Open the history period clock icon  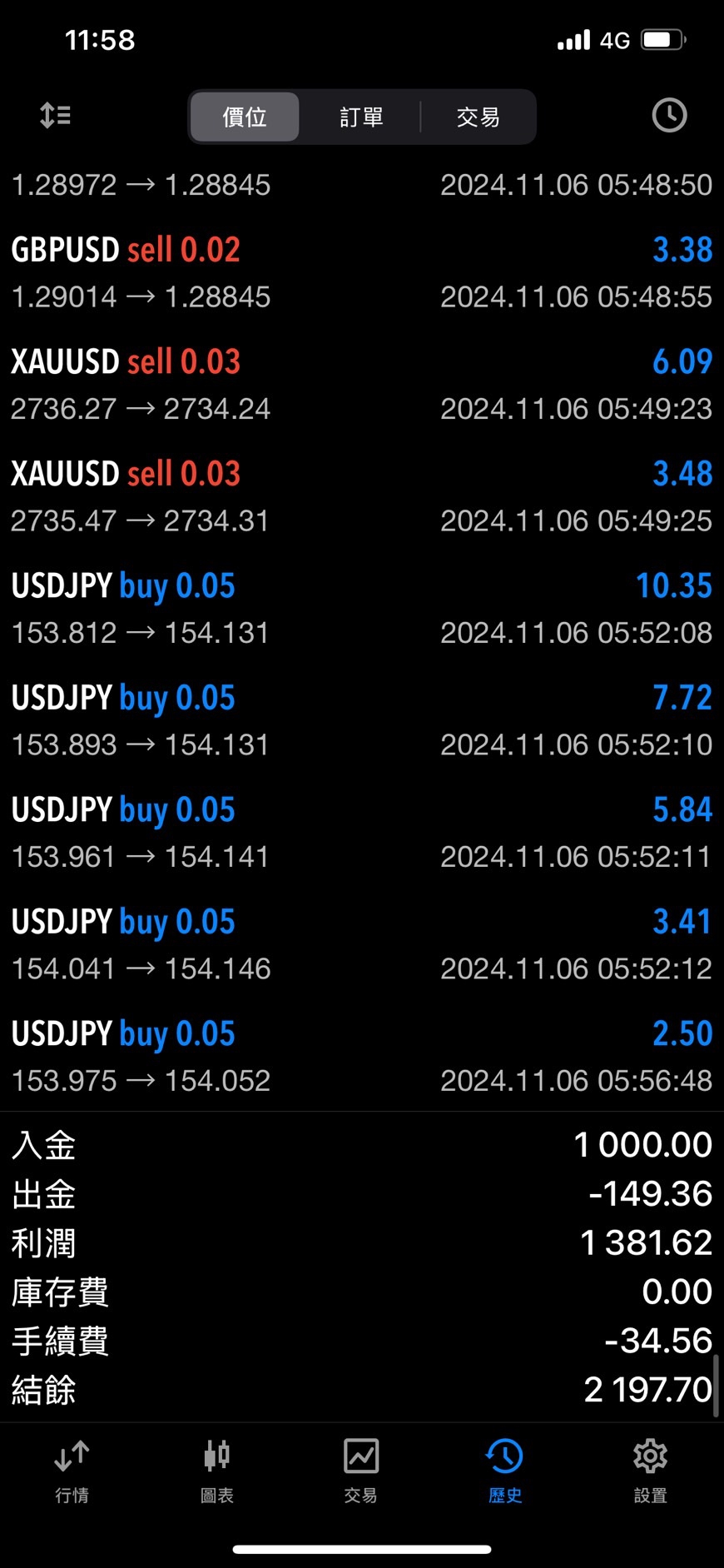coord(669,116)
